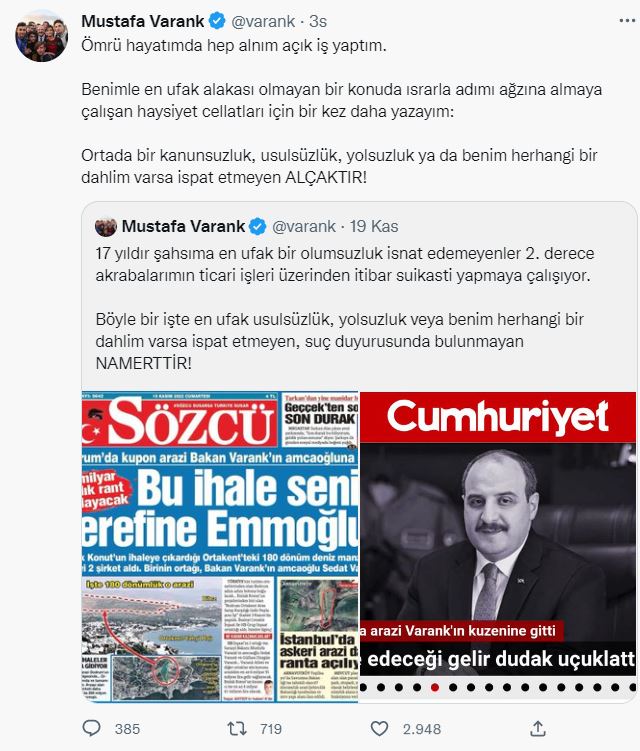Reply to the tweet with 385 comments
The height and width of the screenshot is (751, 640).
(91, 728)
